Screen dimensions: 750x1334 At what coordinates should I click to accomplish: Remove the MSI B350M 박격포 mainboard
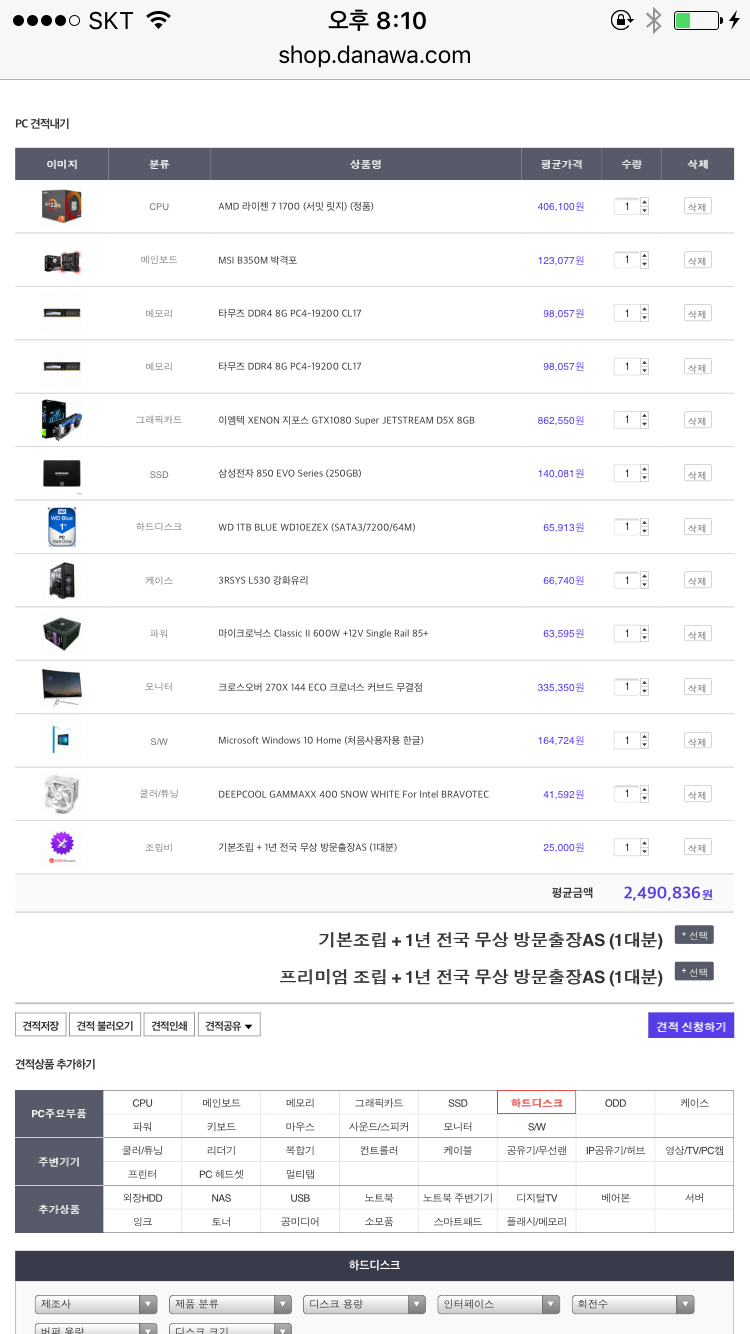point(697,260)
